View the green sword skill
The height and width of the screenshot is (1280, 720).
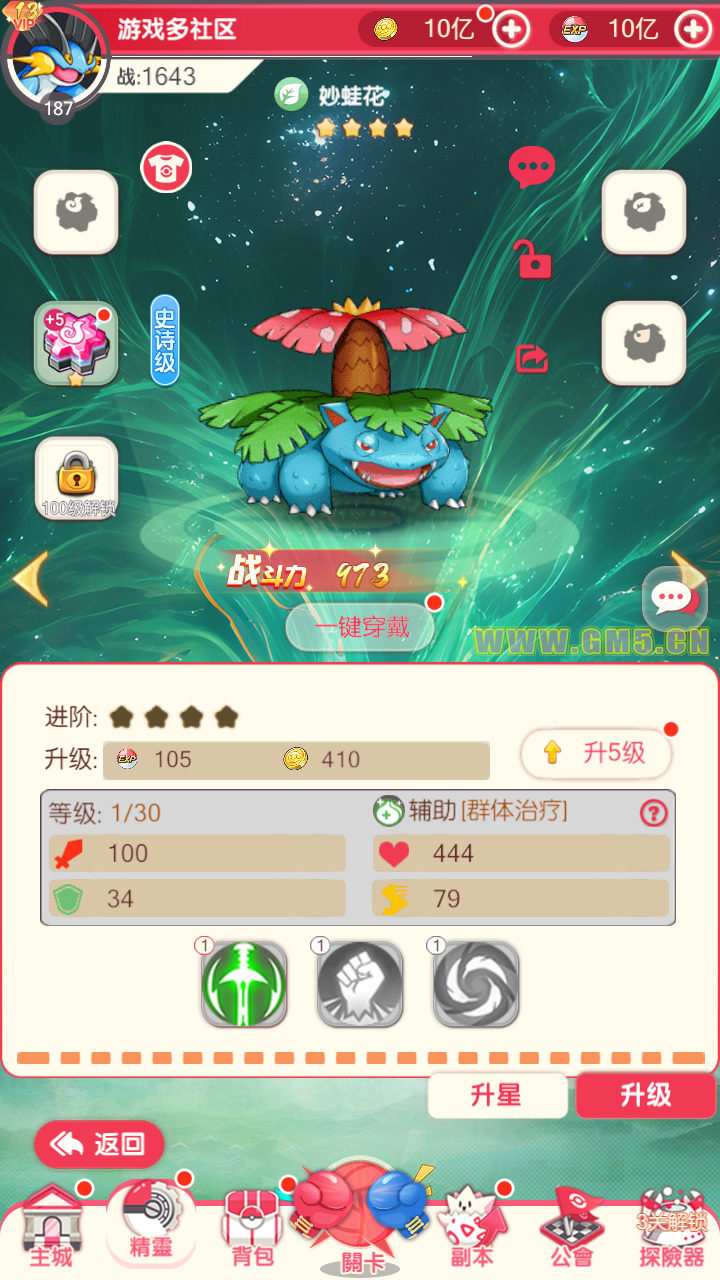pyautogui.click(x=244, y=985)
